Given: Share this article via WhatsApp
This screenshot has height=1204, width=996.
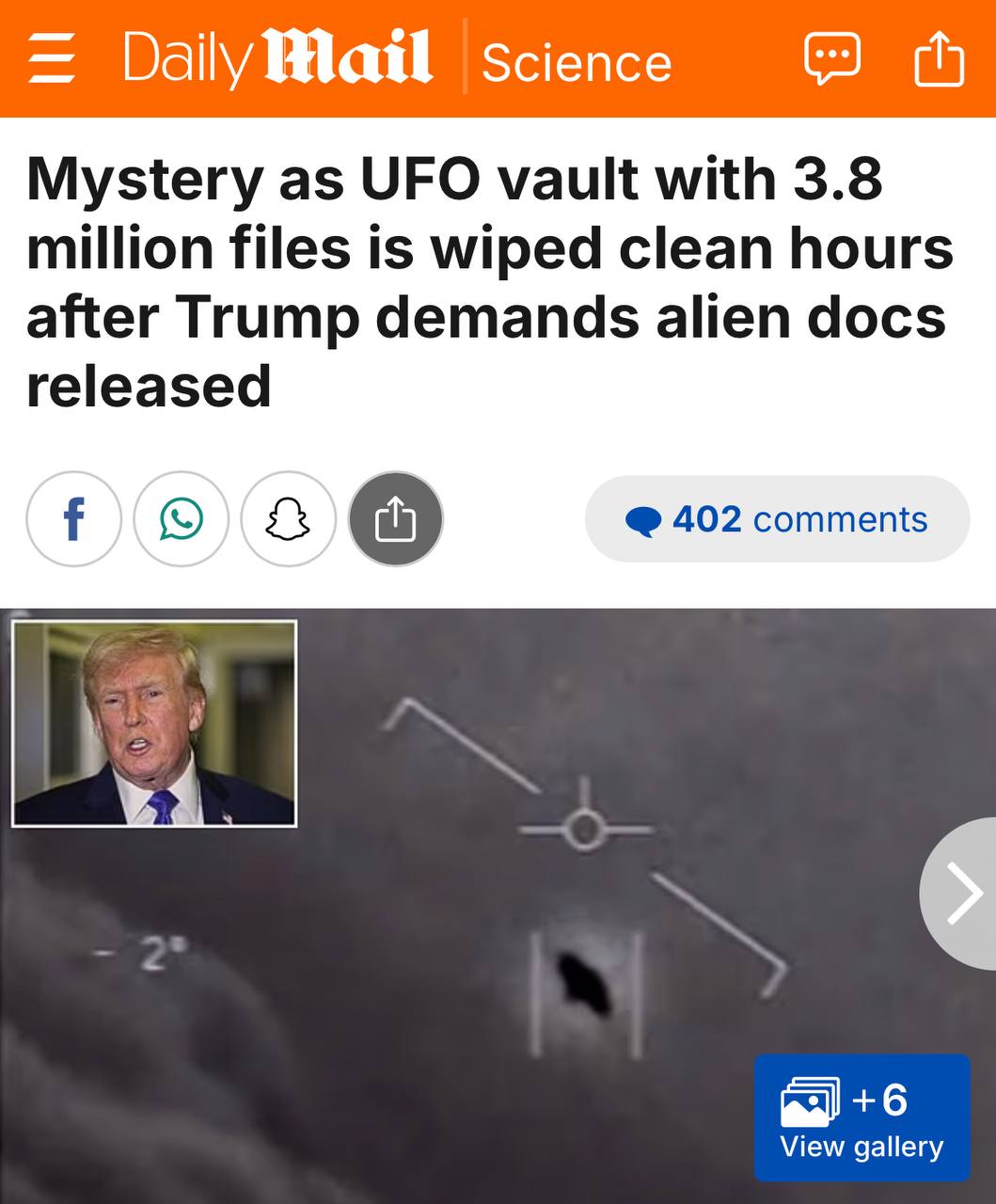Looking at the screenshot, I should [181, 519].
